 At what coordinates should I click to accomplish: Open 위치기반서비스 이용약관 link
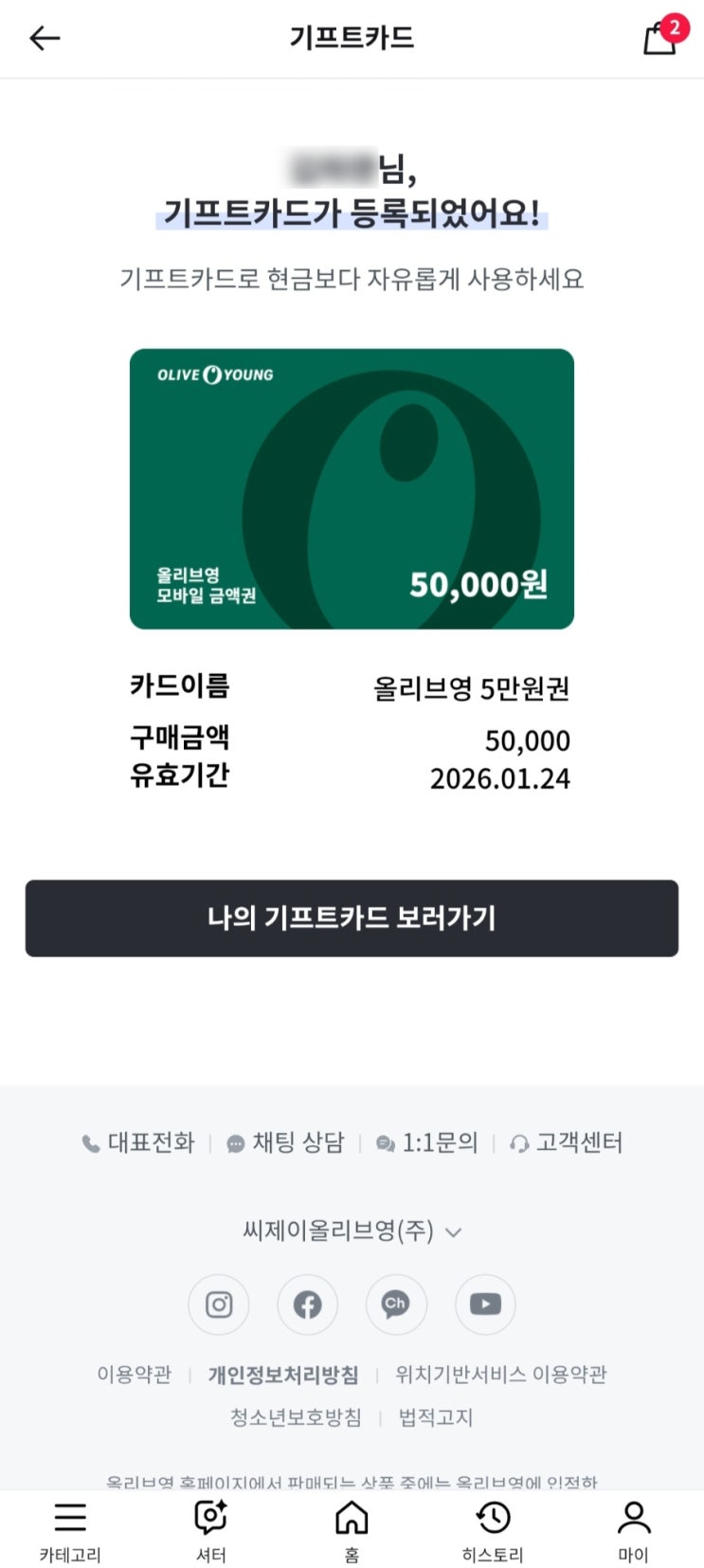(501, 1374)
